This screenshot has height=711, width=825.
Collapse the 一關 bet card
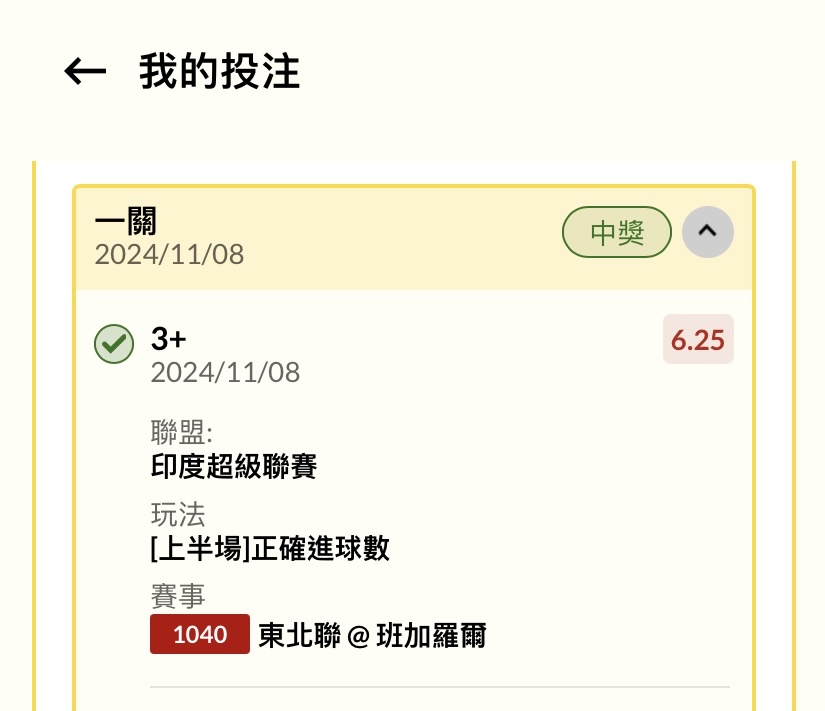tap(707, 232)
